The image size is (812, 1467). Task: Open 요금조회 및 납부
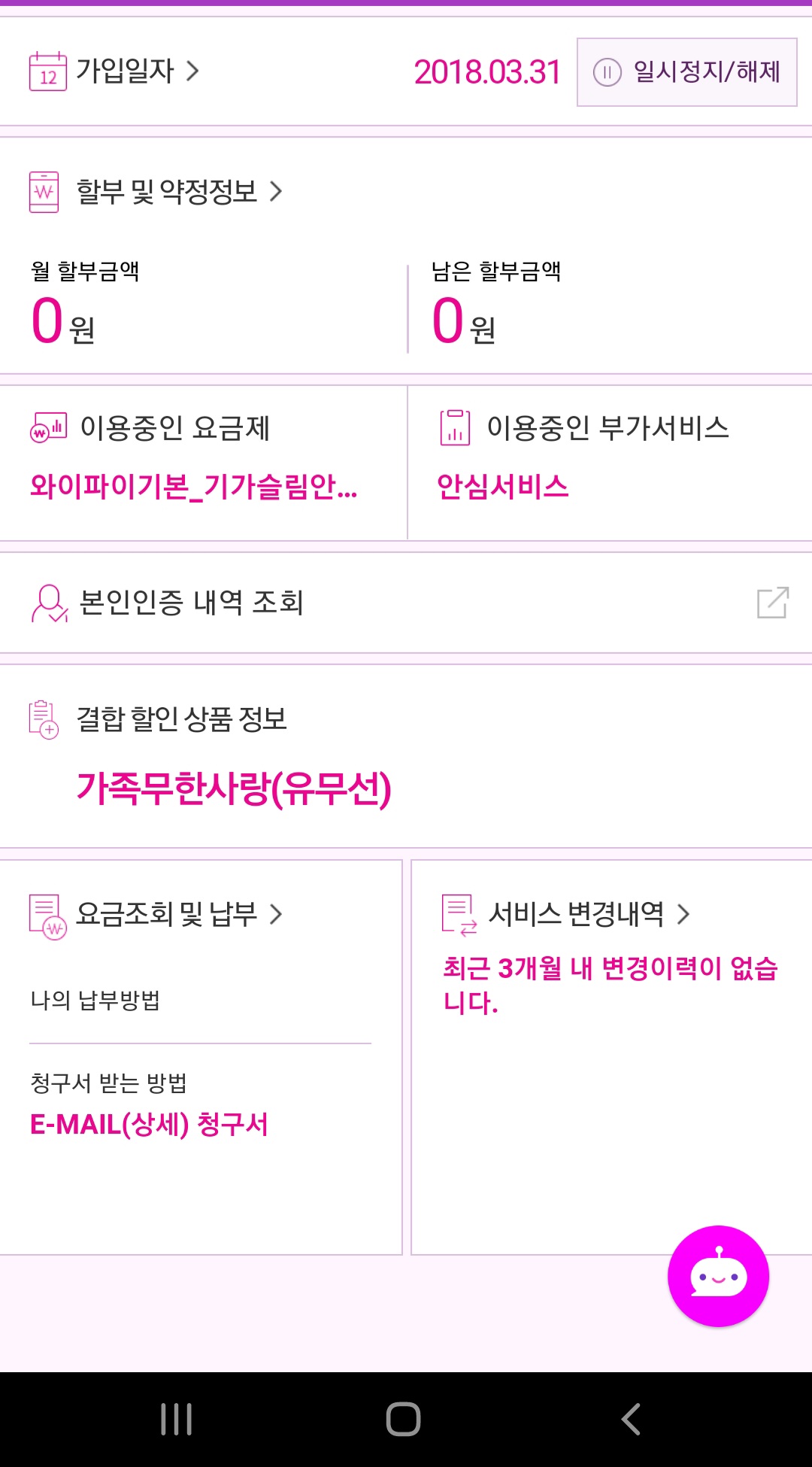coord(179,914)
